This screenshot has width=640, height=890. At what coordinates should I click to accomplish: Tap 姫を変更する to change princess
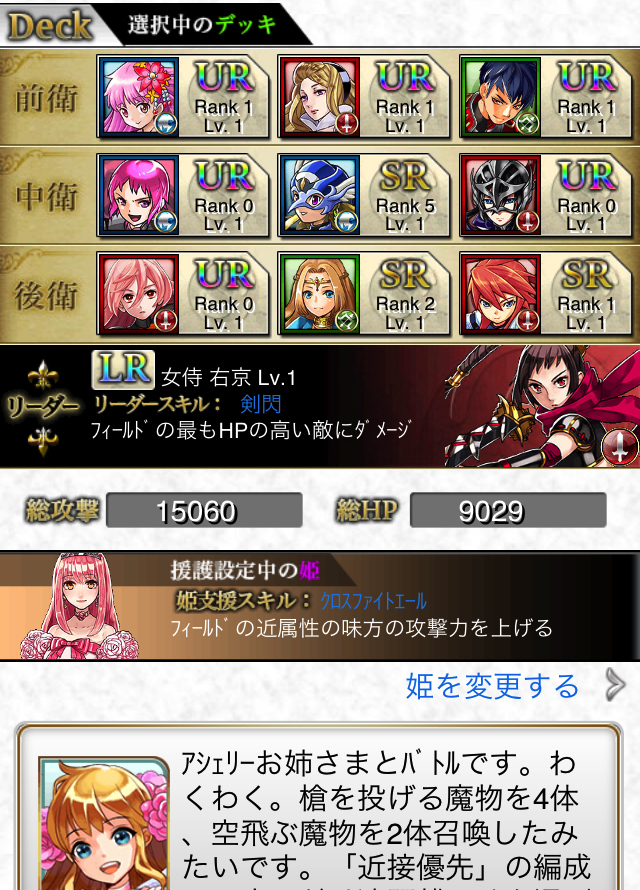(492, 686)
